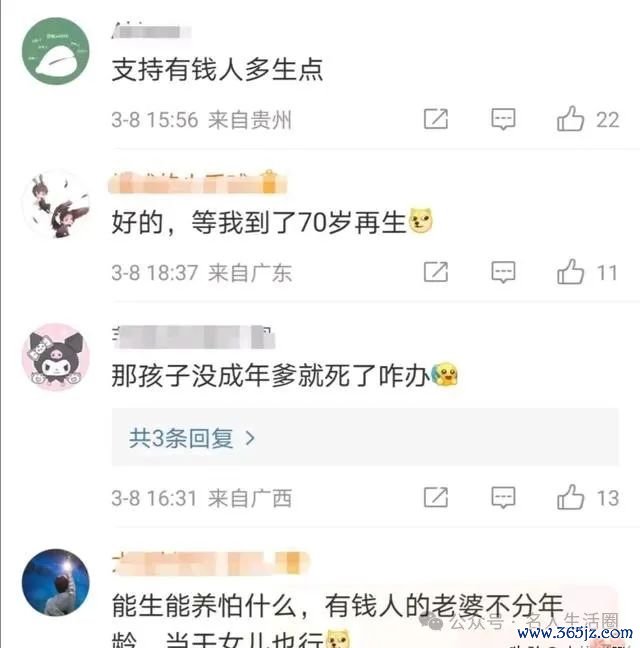Repost the comment from 广西
This screenshot has width=640, height=648.
(435, 496)
